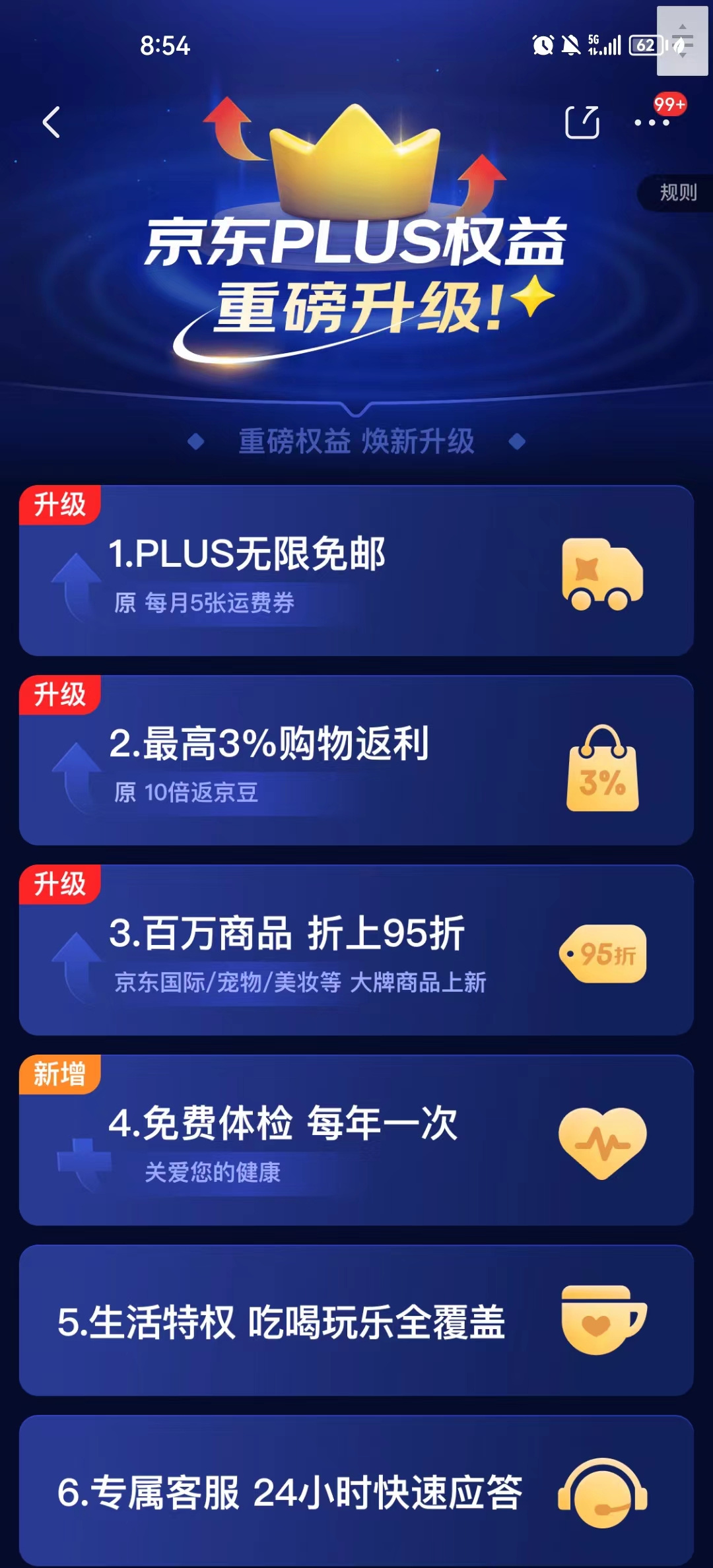Screen dimensions: 713x1568
Task: View the 规则 rules
Action: (x=678, y=193)
